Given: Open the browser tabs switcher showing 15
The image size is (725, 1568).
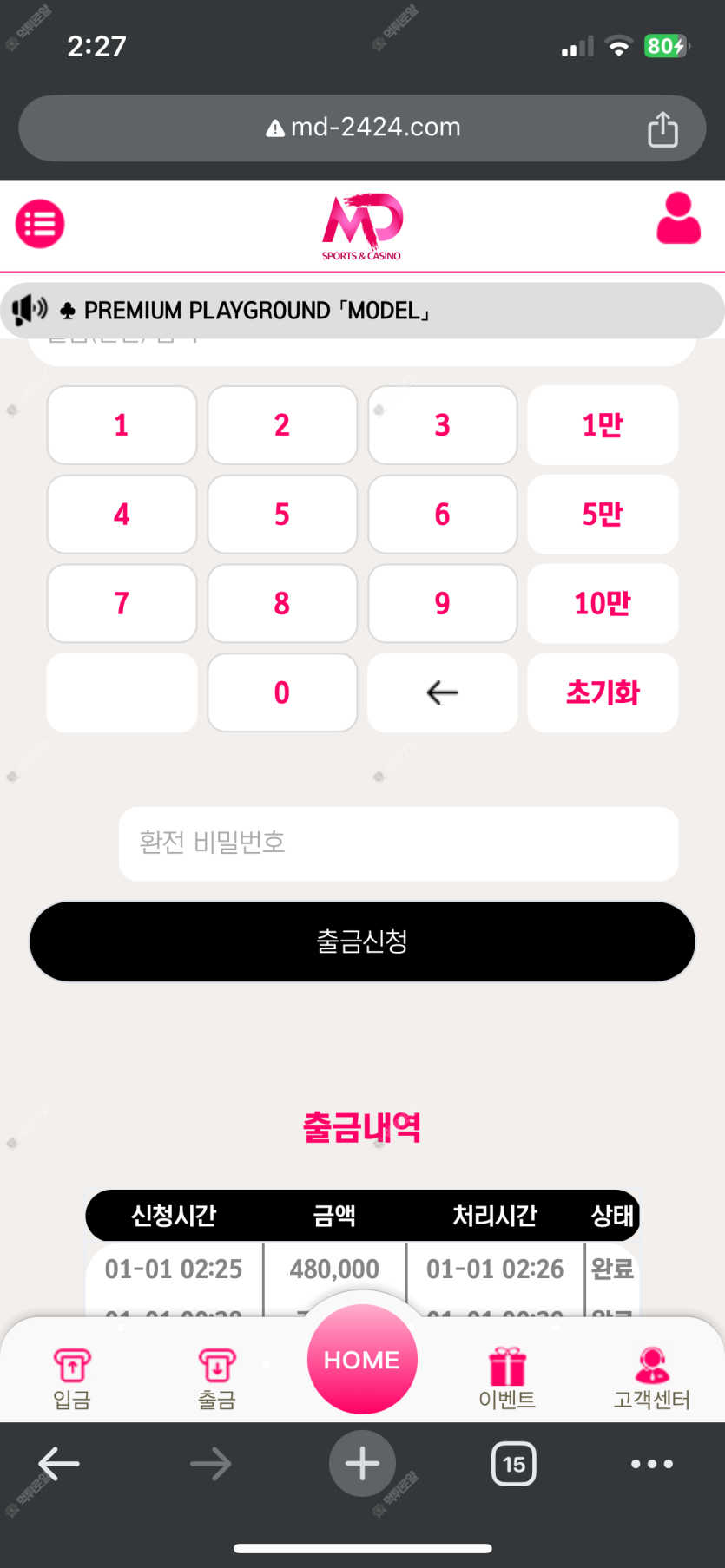Looking at the screenshot, I should click(x=513, y=1464).
